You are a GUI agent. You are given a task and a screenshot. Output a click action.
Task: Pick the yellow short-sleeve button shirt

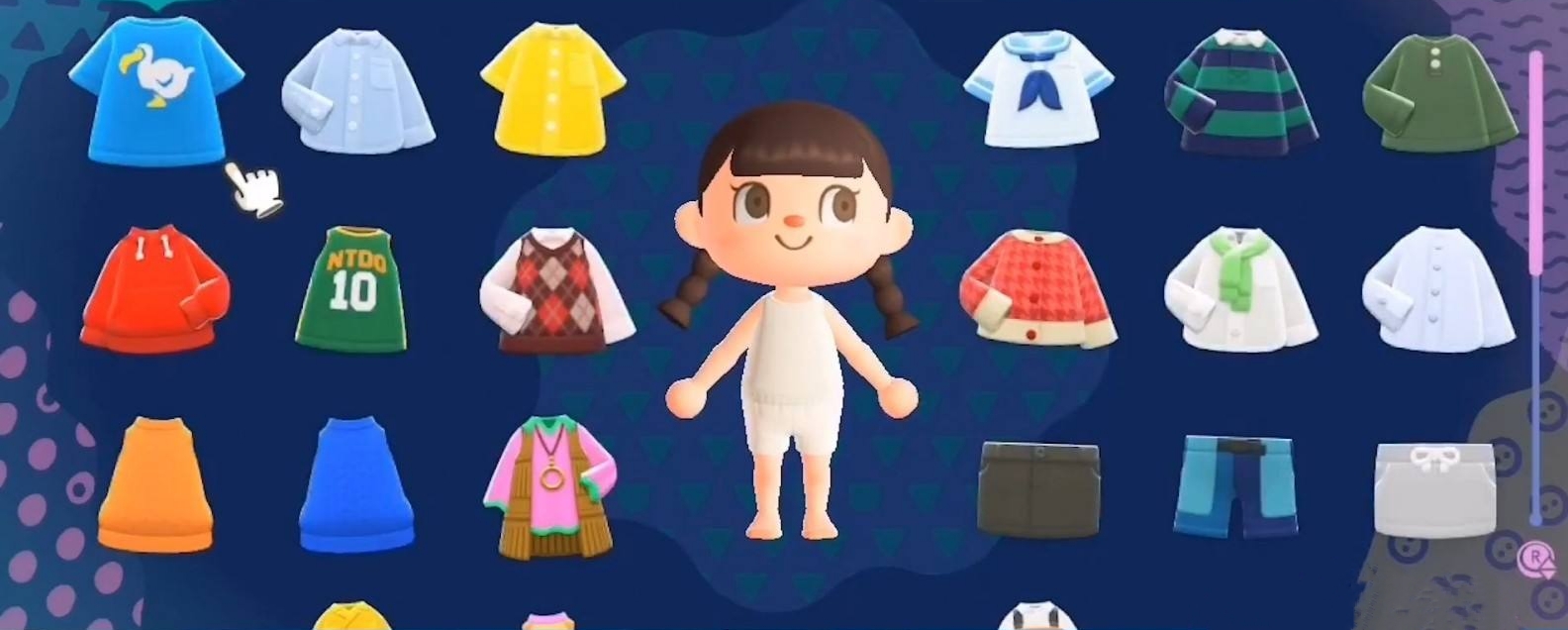pyautogui.click(x=552, y=89)
